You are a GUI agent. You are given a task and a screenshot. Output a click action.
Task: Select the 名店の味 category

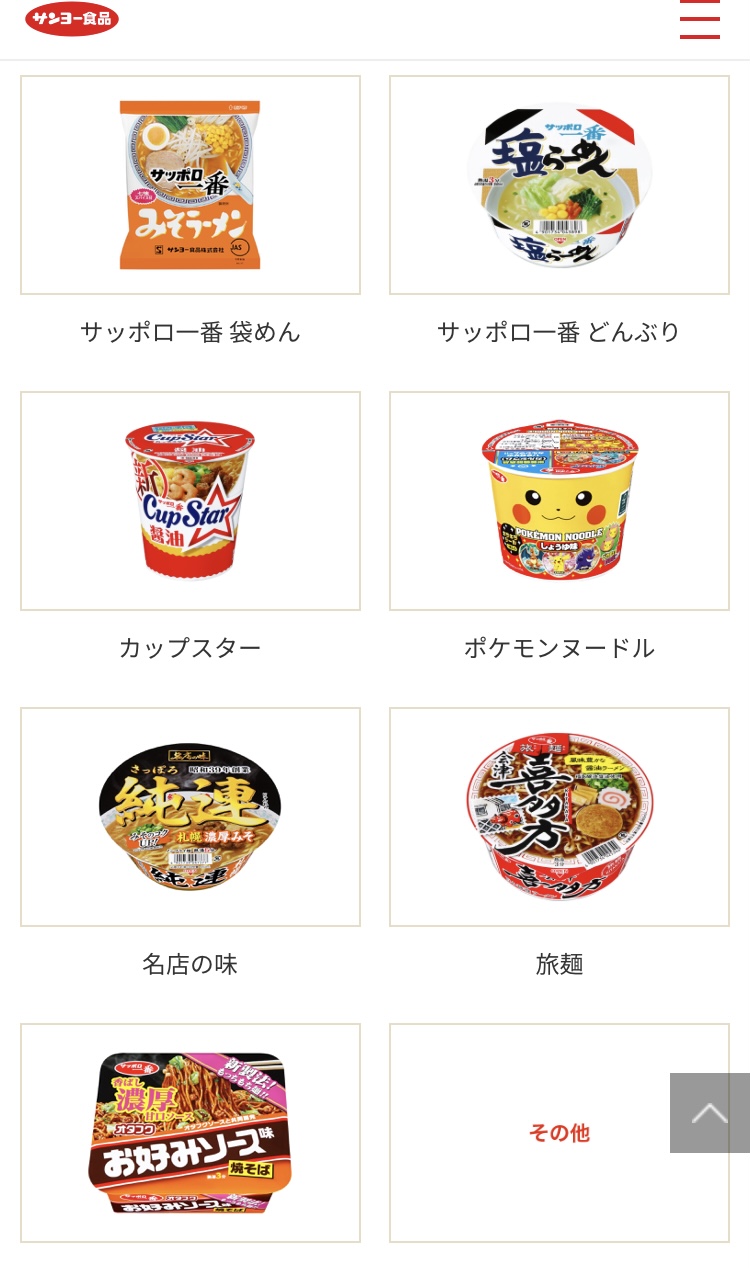click(x=190, y=817)
